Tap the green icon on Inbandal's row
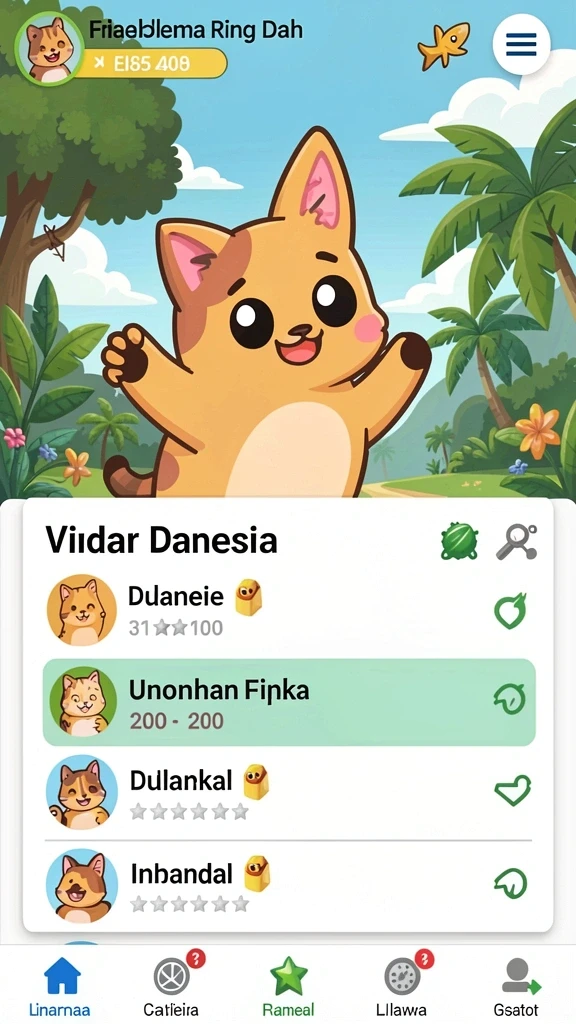Viewport: 576px width, 1024px height. [511, 883]
